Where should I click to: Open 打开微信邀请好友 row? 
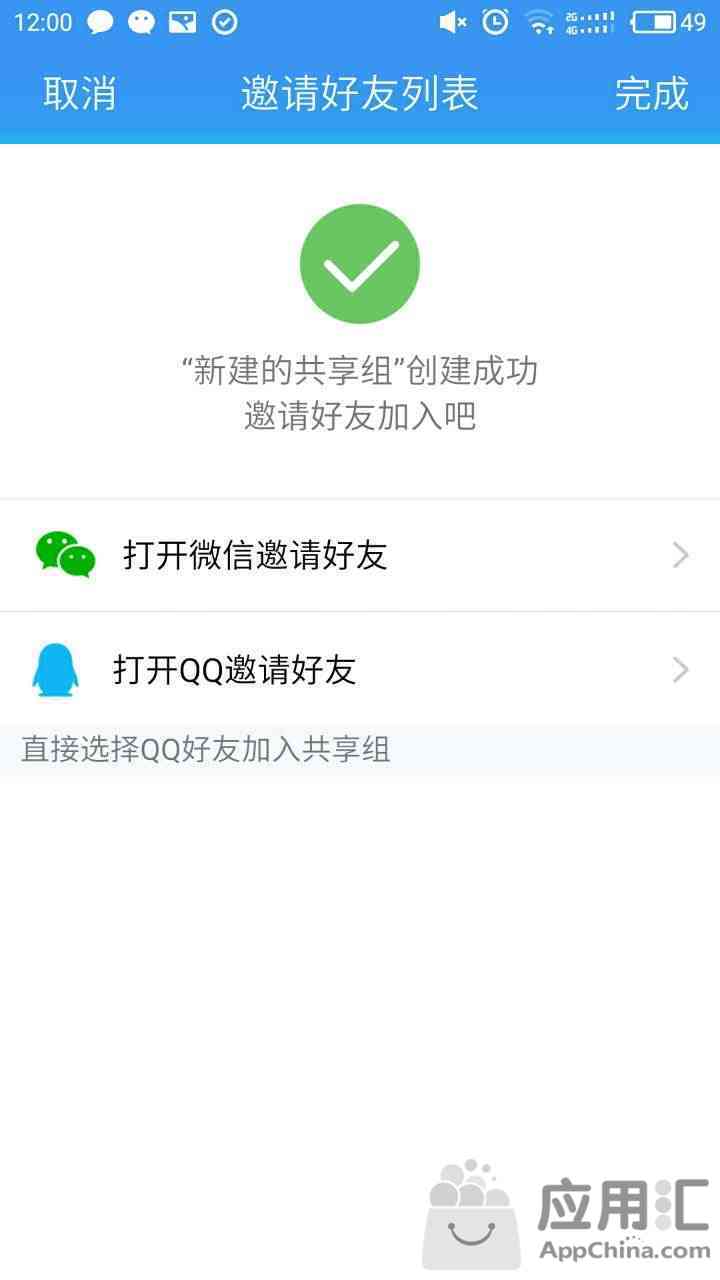(360, 555)
